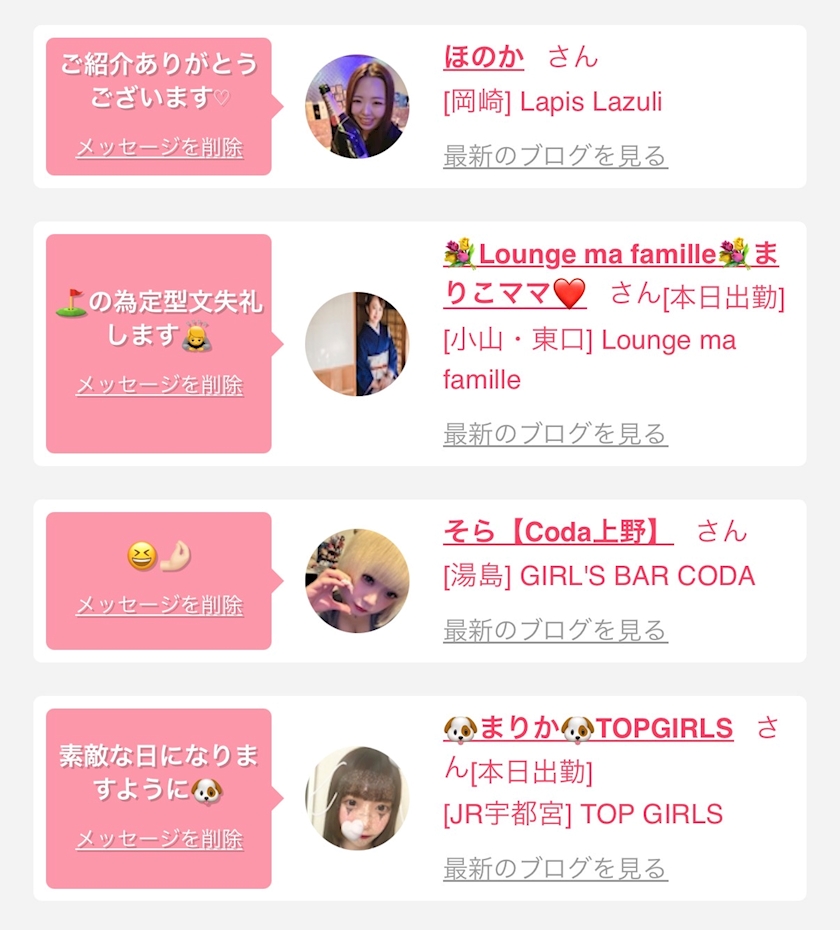Open ほのか's profile name link
The height and width of the screenshot is (930, 840).
tap(483, 57)
